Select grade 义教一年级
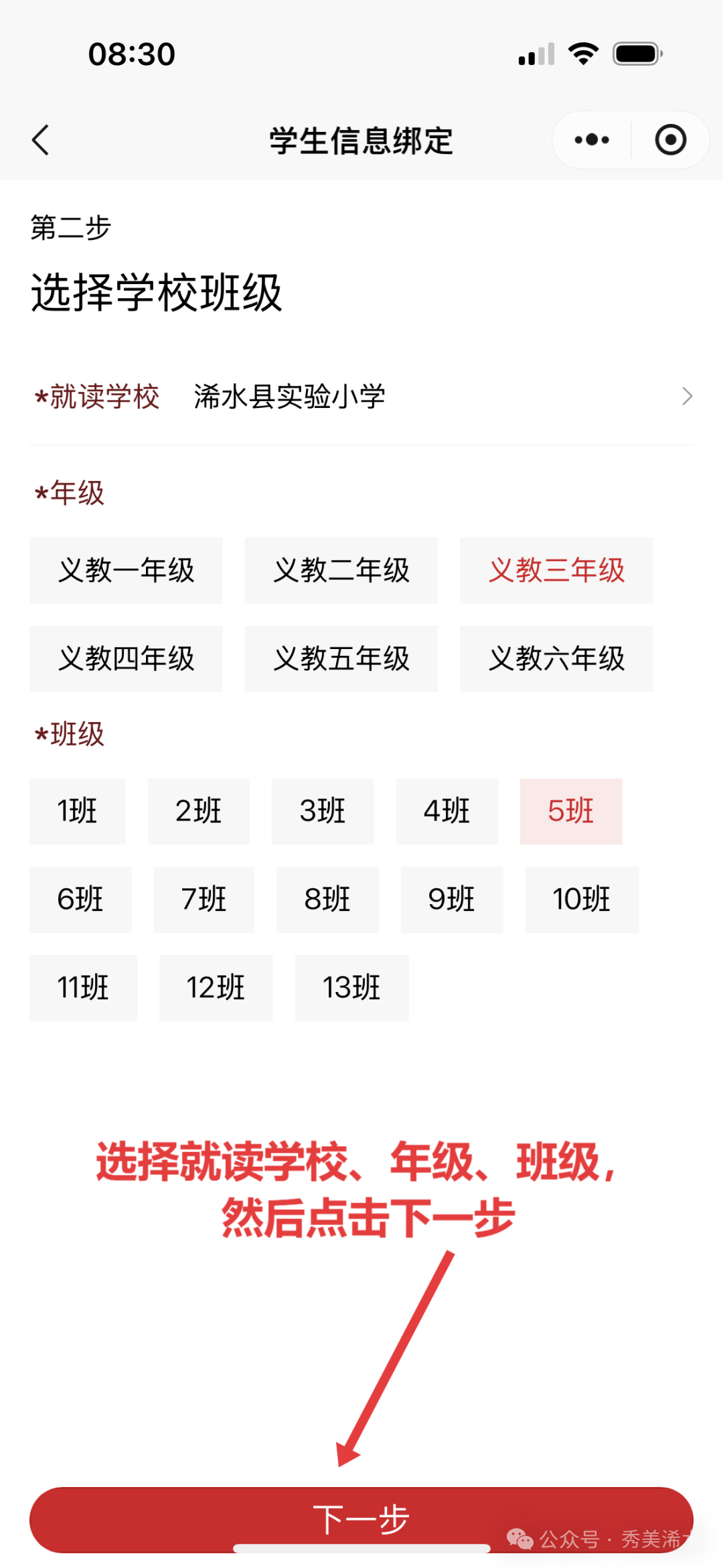Viewport: 723px width, 1568px height. coord(126,570)
